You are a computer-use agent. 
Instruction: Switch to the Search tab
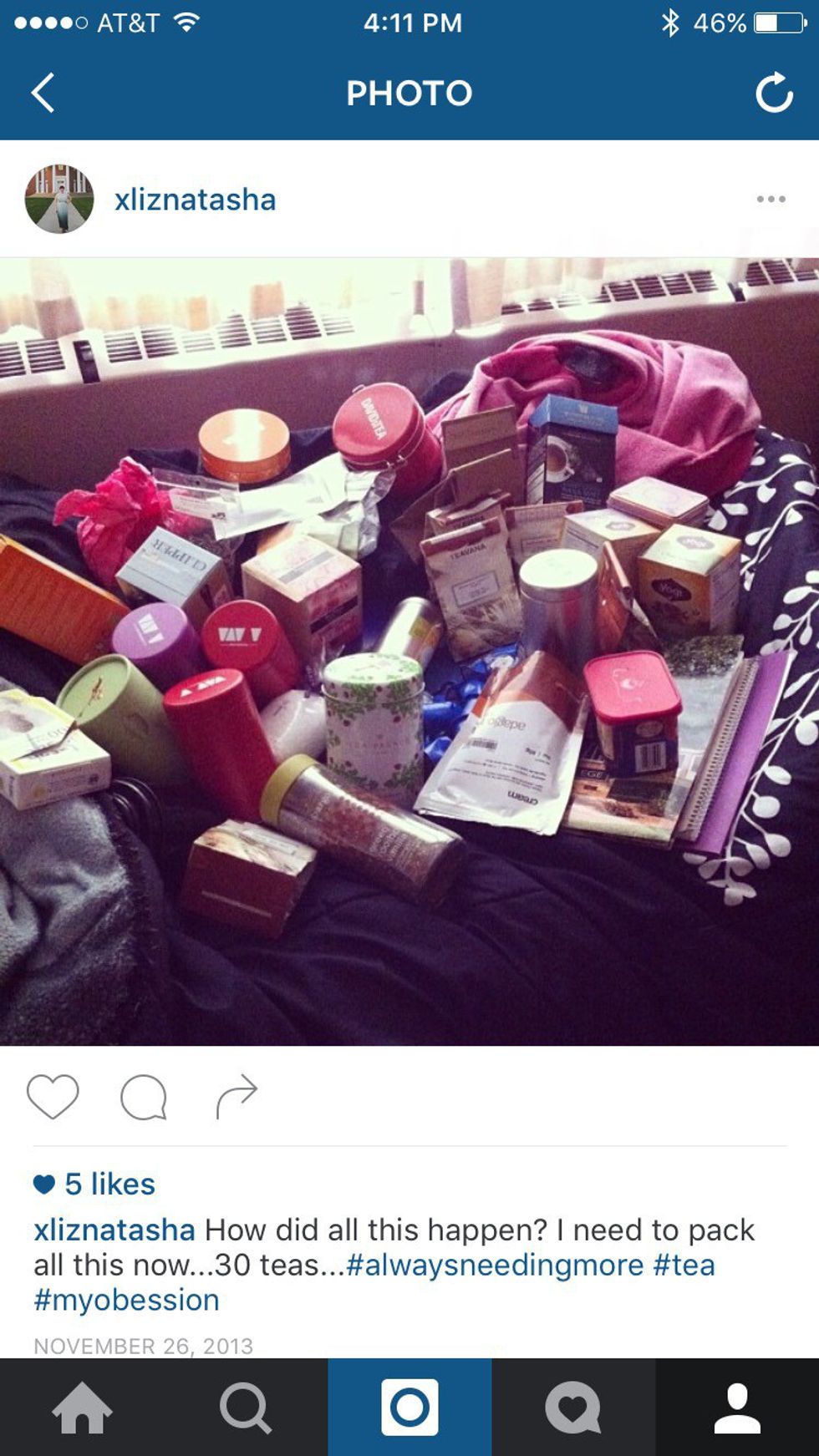coord(245,1408)
